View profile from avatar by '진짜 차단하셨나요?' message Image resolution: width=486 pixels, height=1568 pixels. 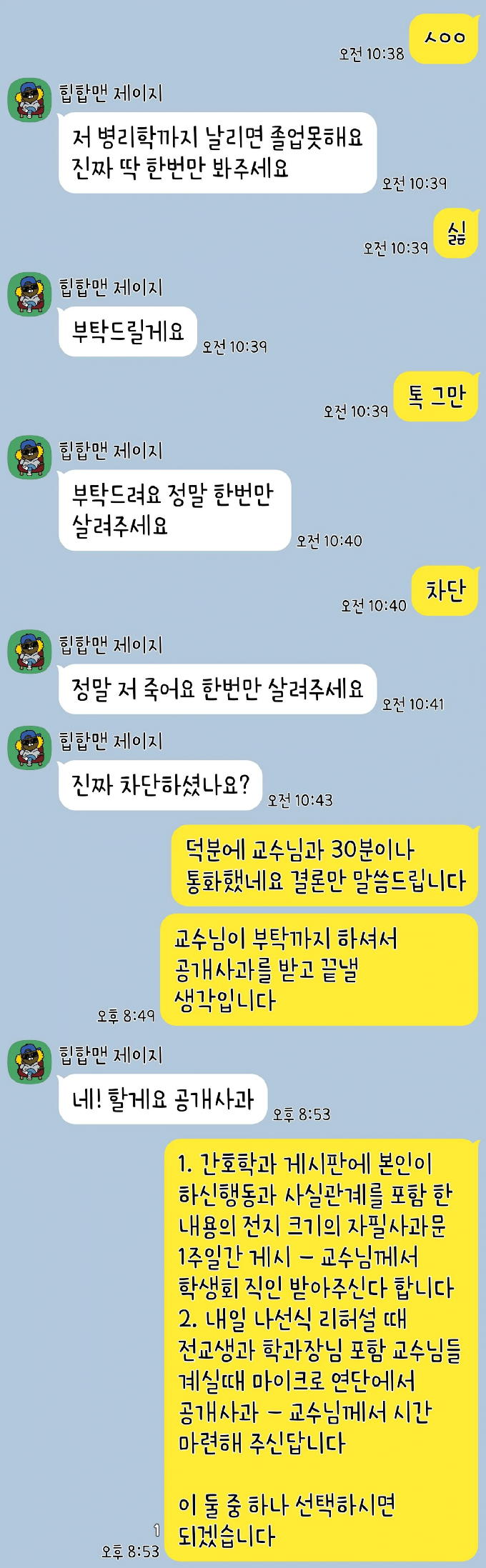pos(29,748)
